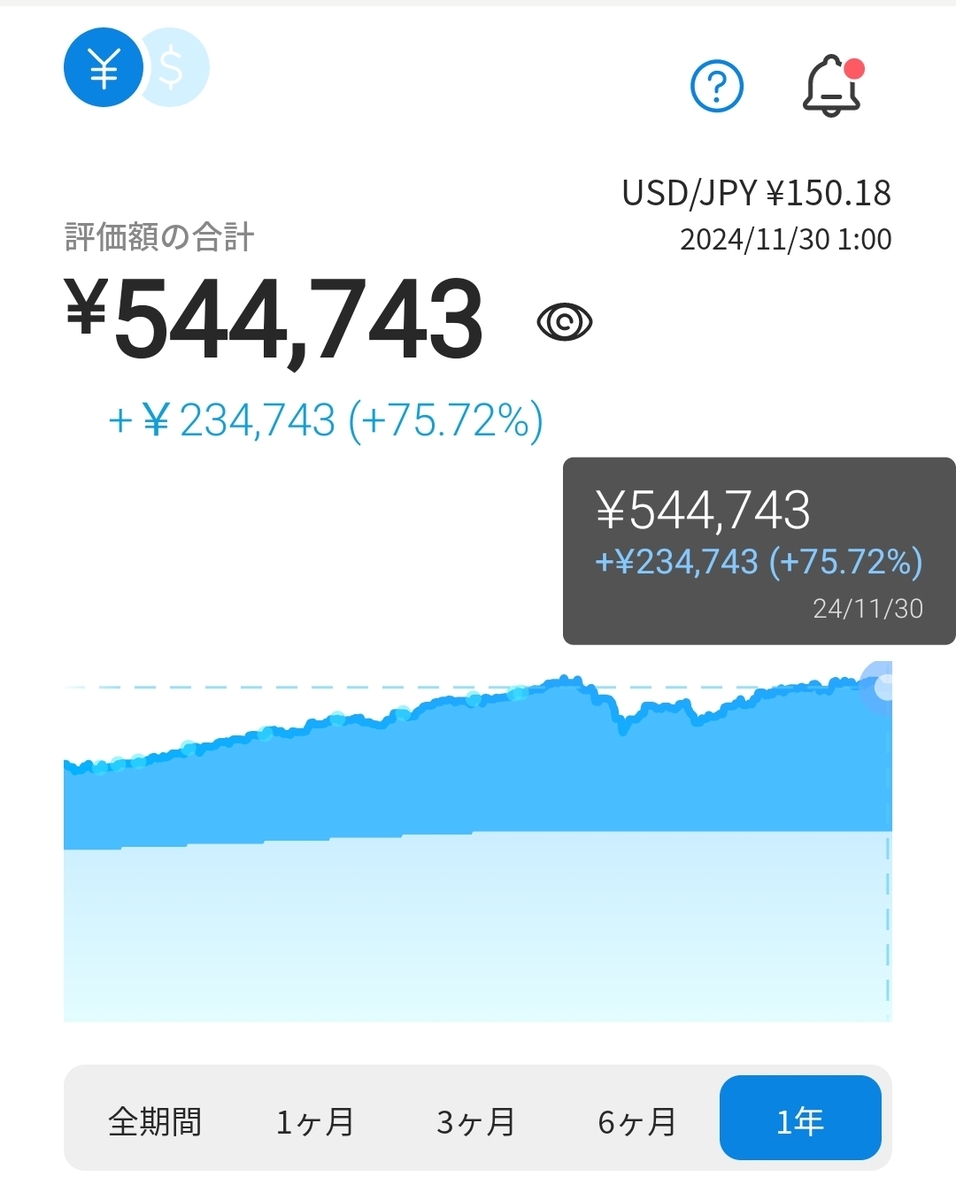Show the 3ヶ月 chart period
956x1200 pixels.
click(476, 1122)
